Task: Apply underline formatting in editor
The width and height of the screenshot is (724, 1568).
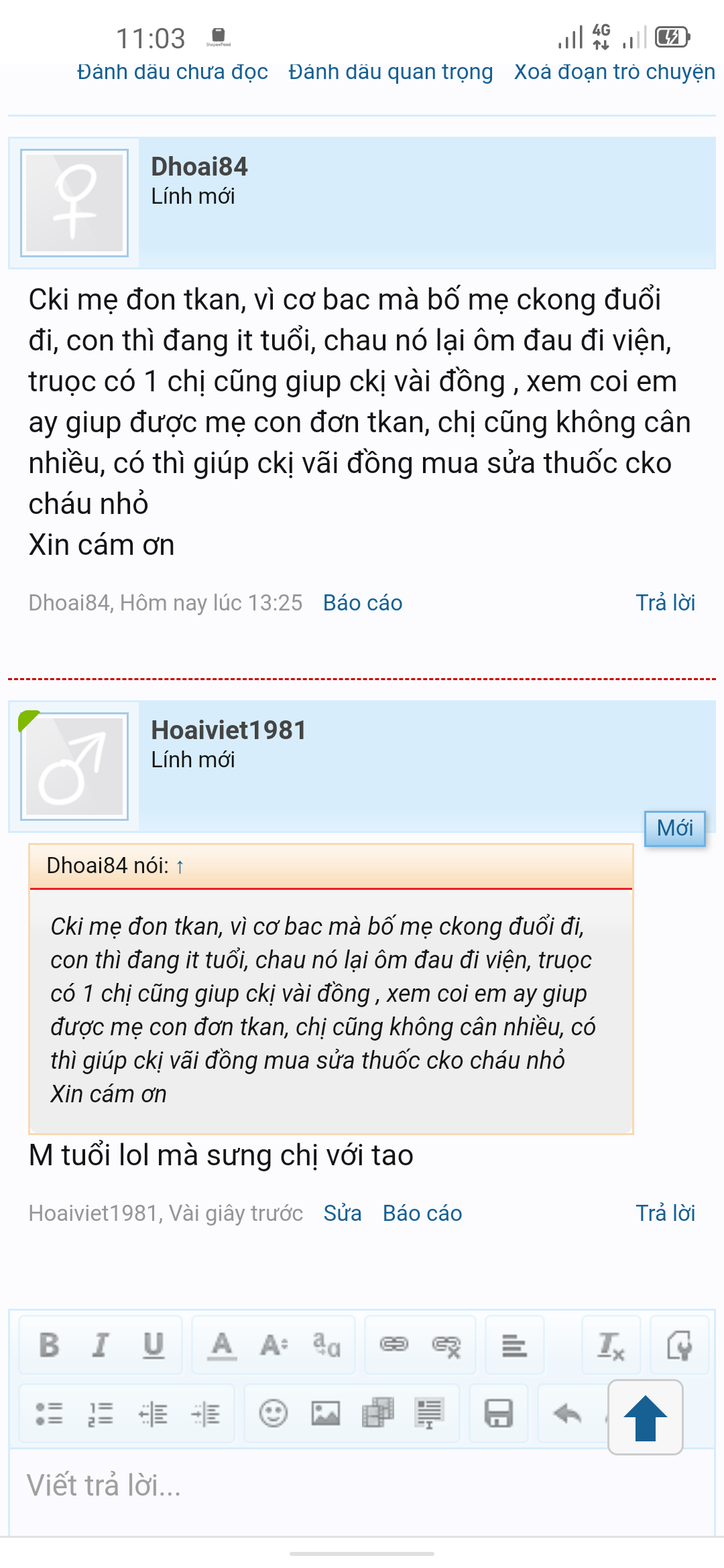Action: pos(154,1345)
